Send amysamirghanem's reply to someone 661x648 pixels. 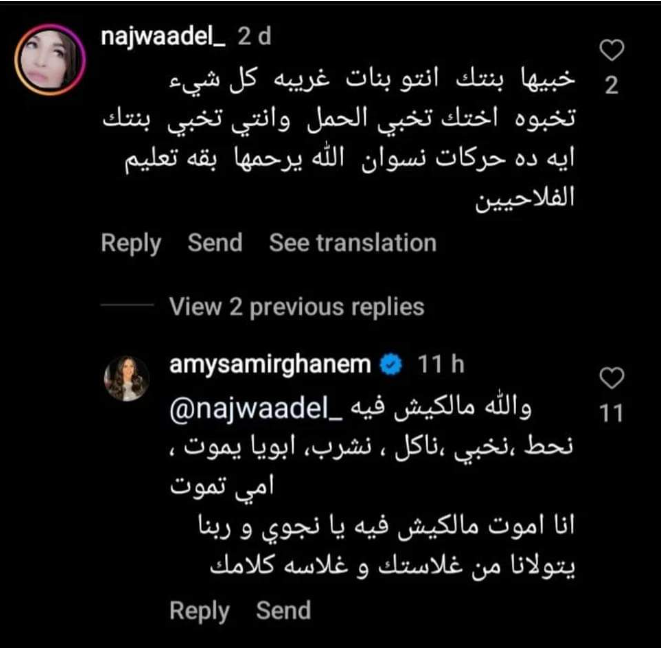pos(283,610)
